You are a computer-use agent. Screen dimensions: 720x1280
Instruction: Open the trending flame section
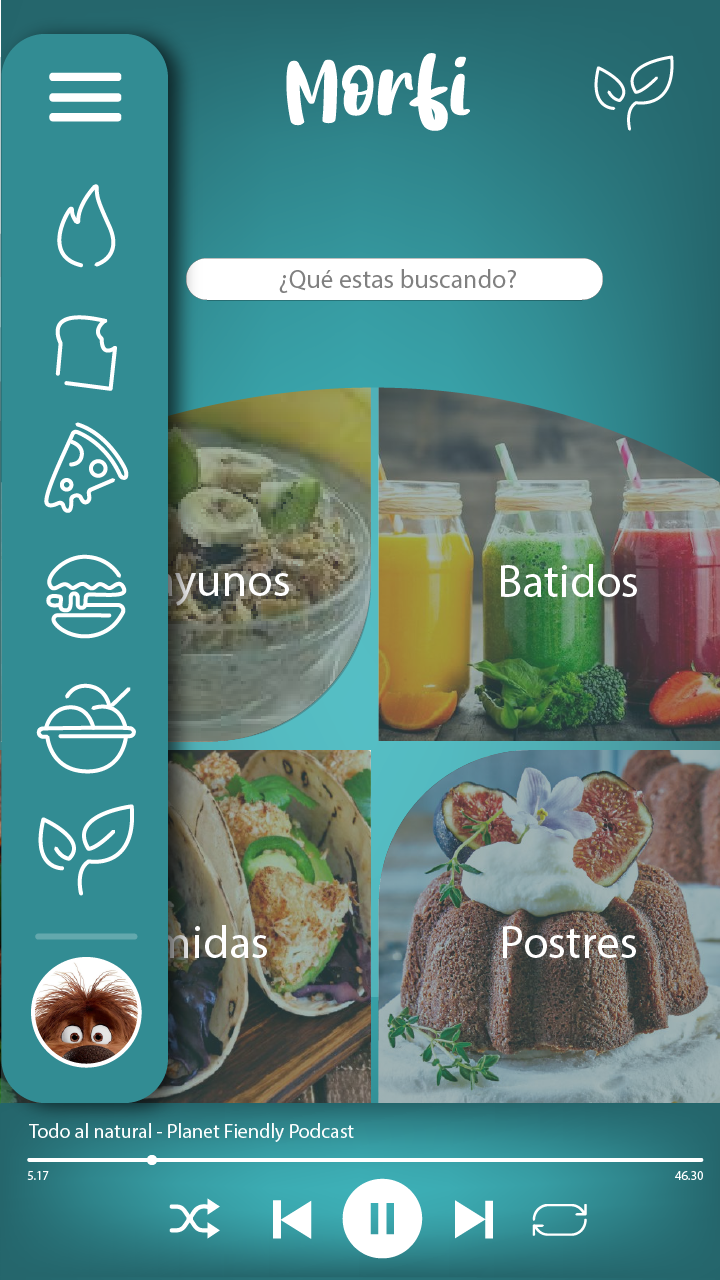tap(86, 226)
